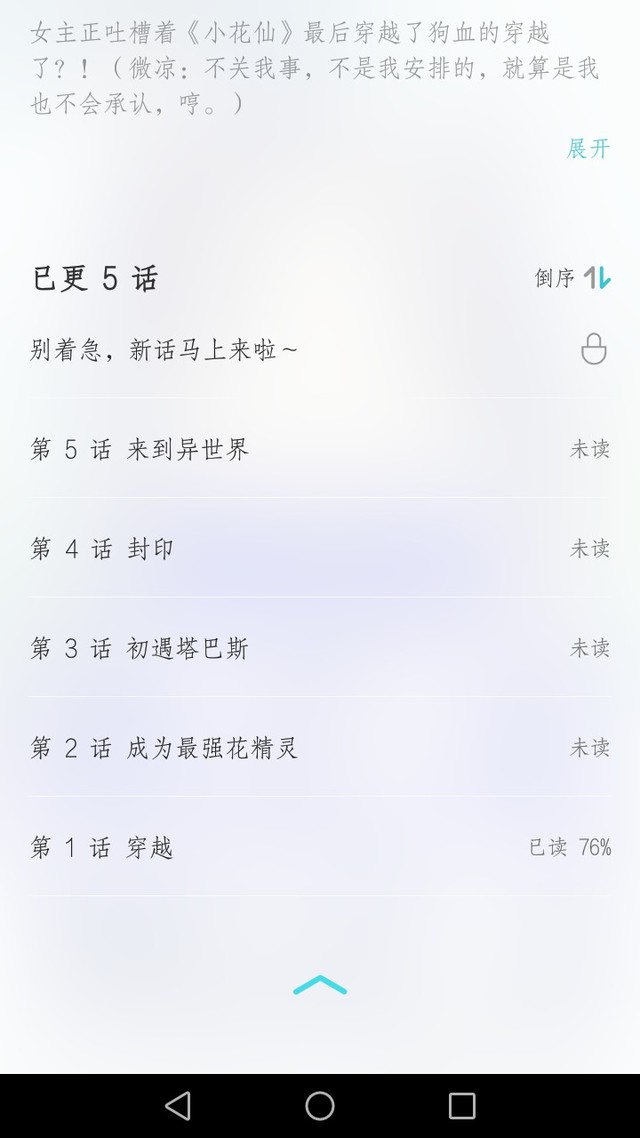This screenshot has height=1138, width=640.
Task: Tap the locked upcoming chapter row
Action: tap(320, 349)
